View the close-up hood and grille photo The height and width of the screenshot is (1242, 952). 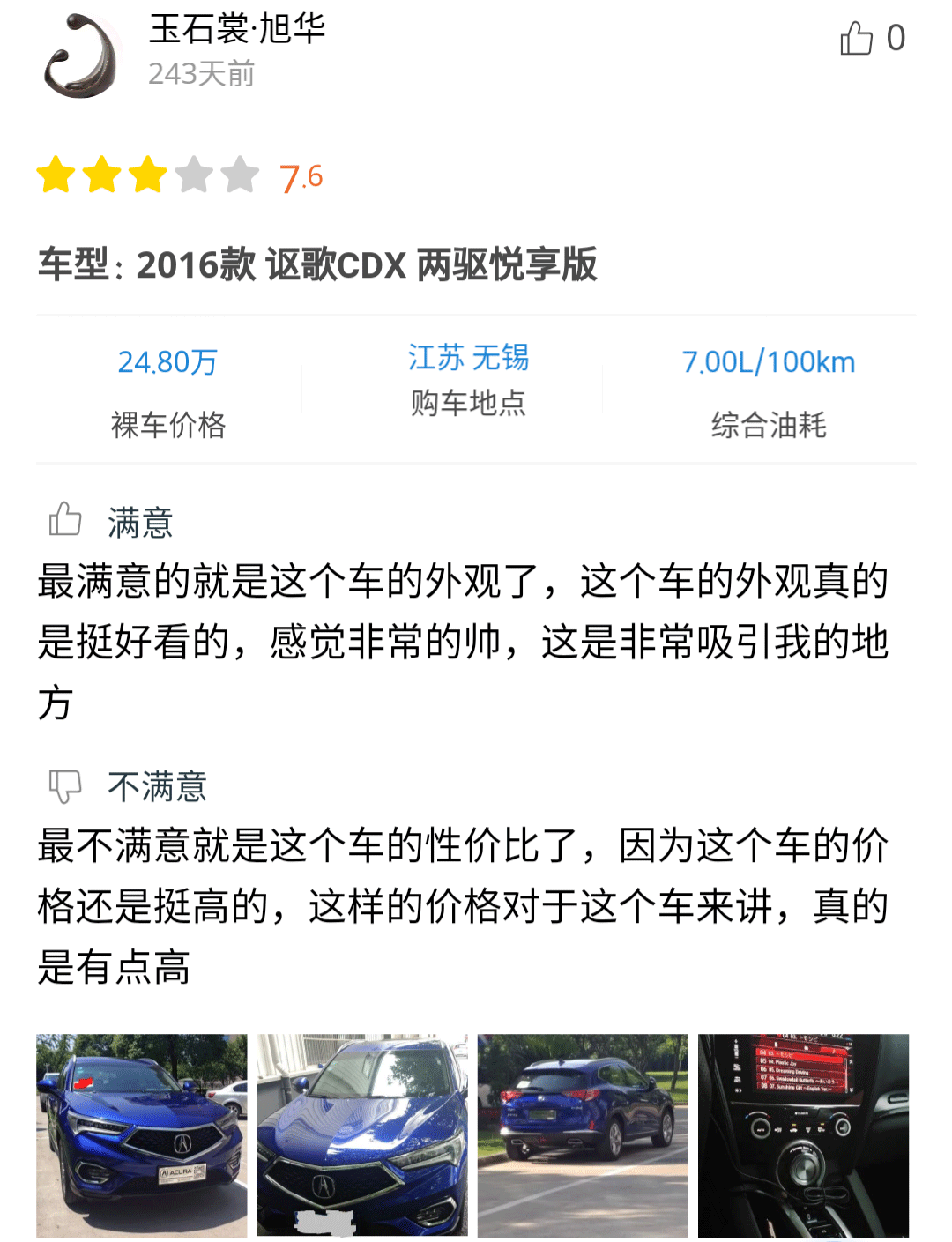pos(362,1135)
